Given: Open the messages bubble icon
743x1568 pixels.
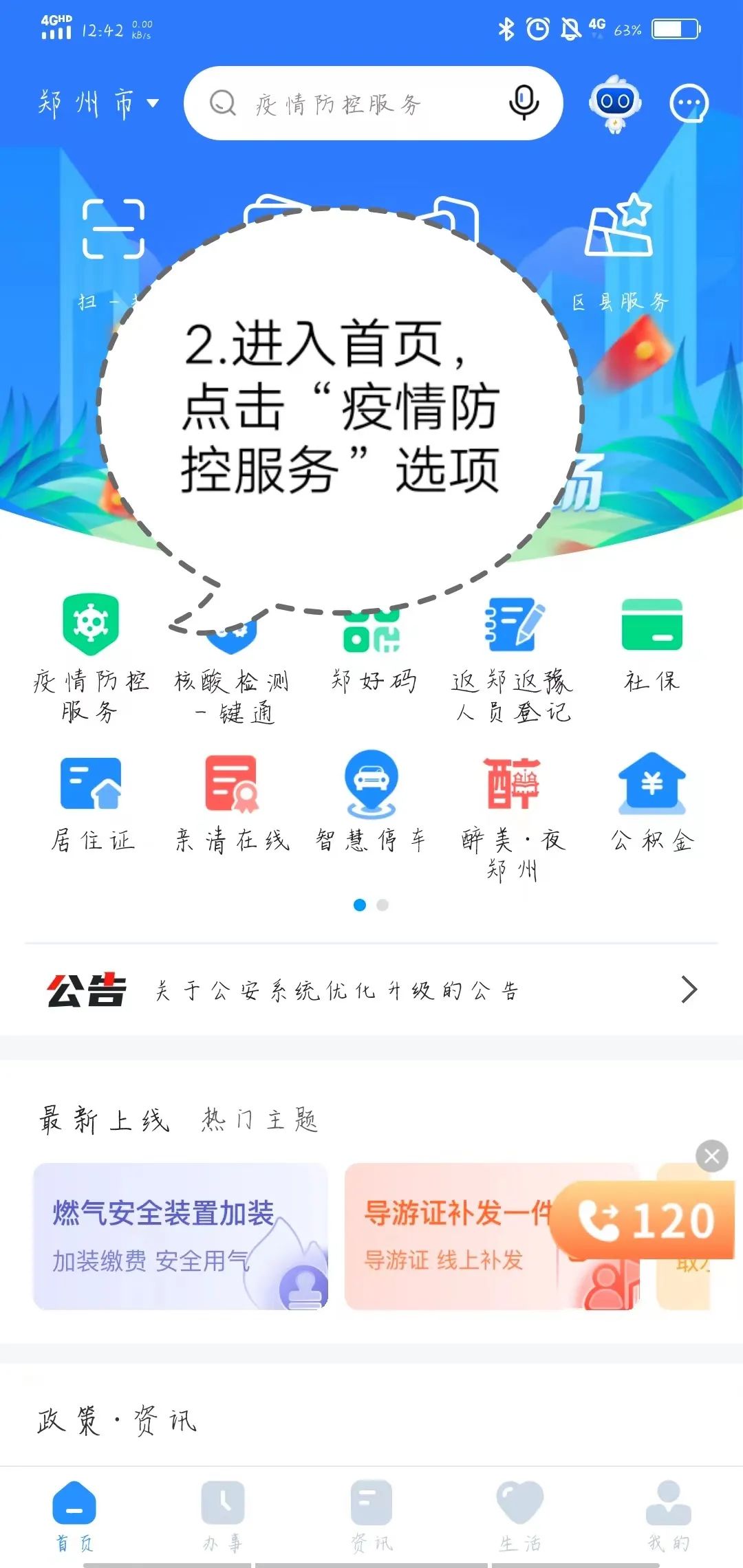Looking at the screenshot, I should pos(689,104).
